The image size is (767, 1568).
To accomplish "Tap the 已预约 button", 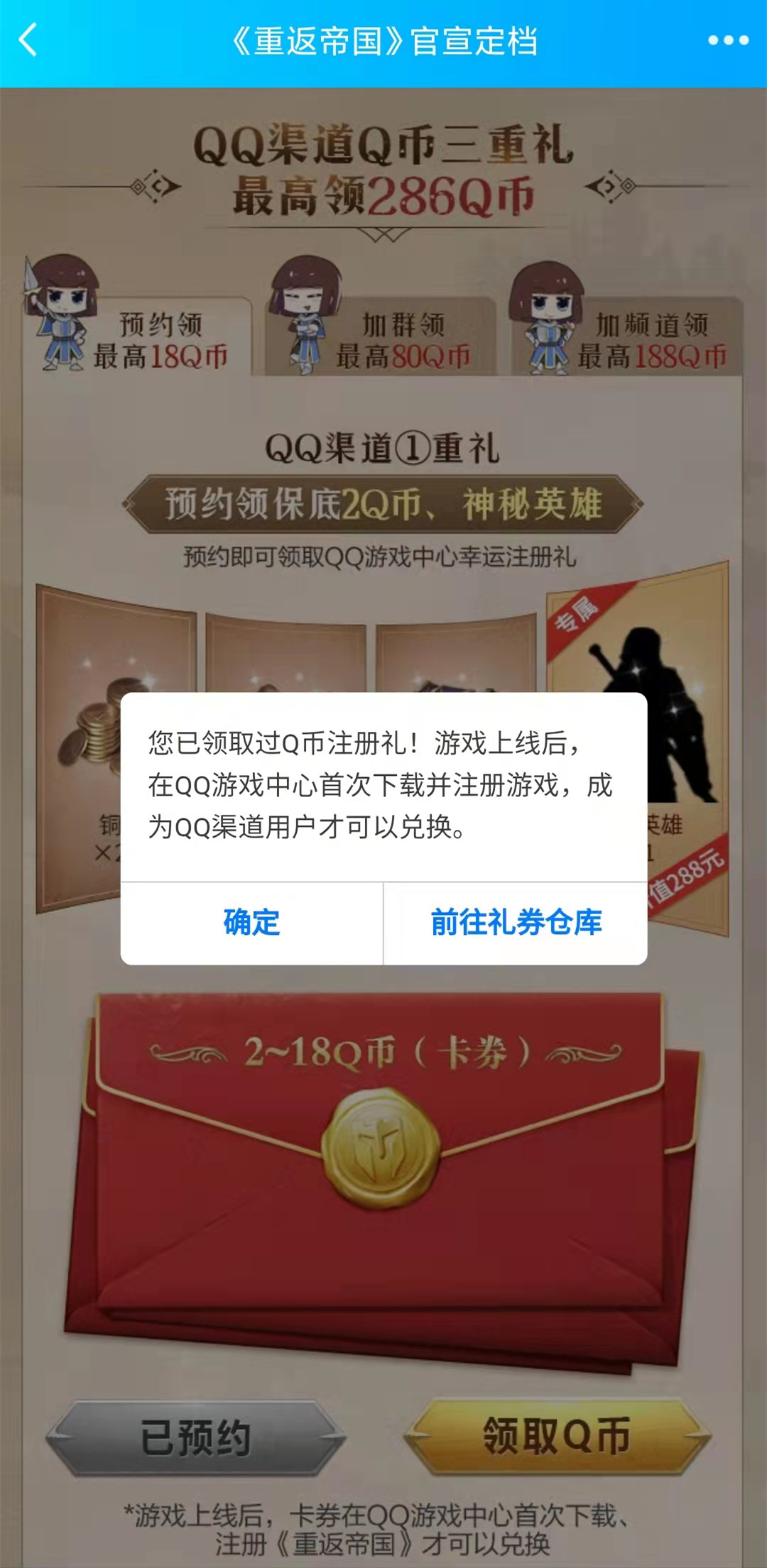I will click(x=195, y=1437).
